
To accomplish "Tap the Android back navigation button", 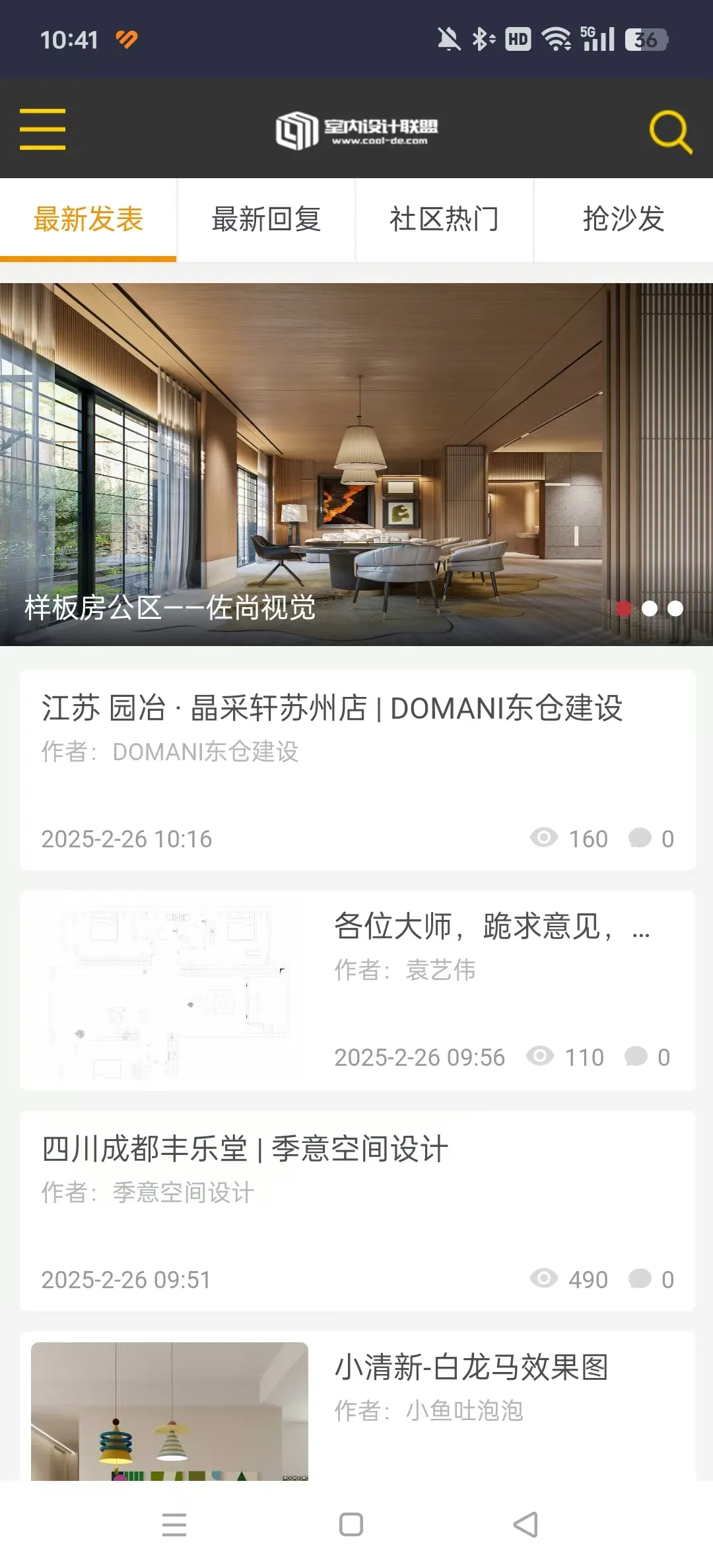I will coord(525,1525).
